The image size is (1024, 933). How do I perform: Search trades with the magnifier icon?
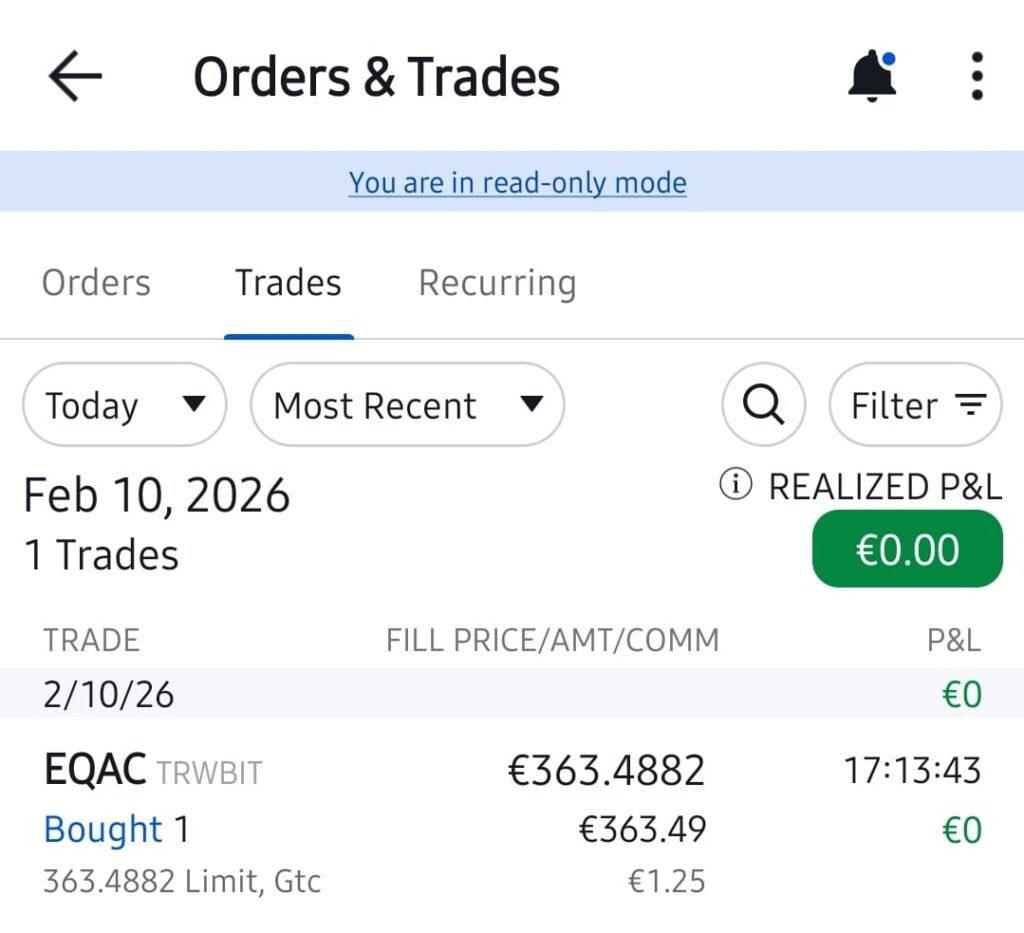[x=763, y=405]
